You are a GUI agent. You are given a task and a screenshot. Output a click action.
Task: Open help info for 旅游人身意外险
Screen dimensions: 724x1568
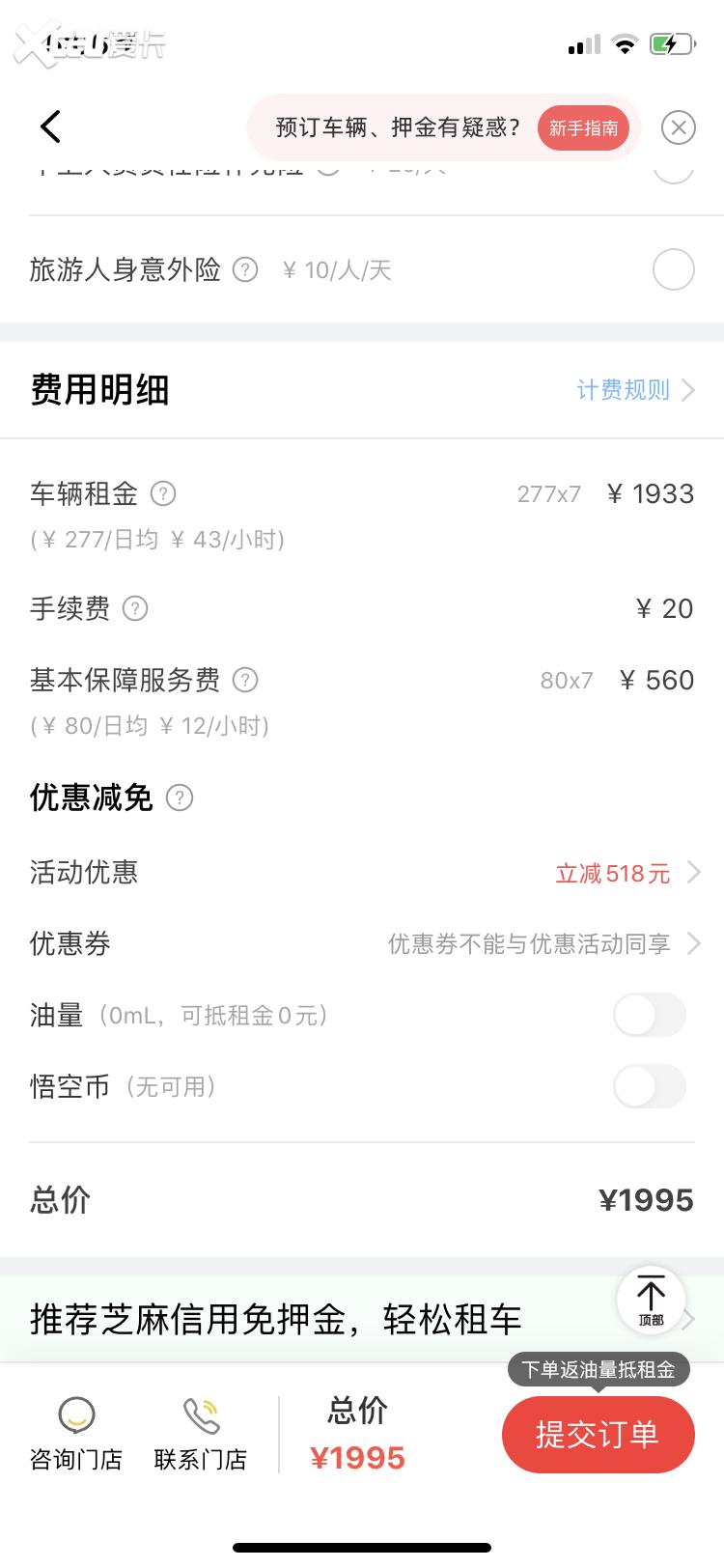244,269
